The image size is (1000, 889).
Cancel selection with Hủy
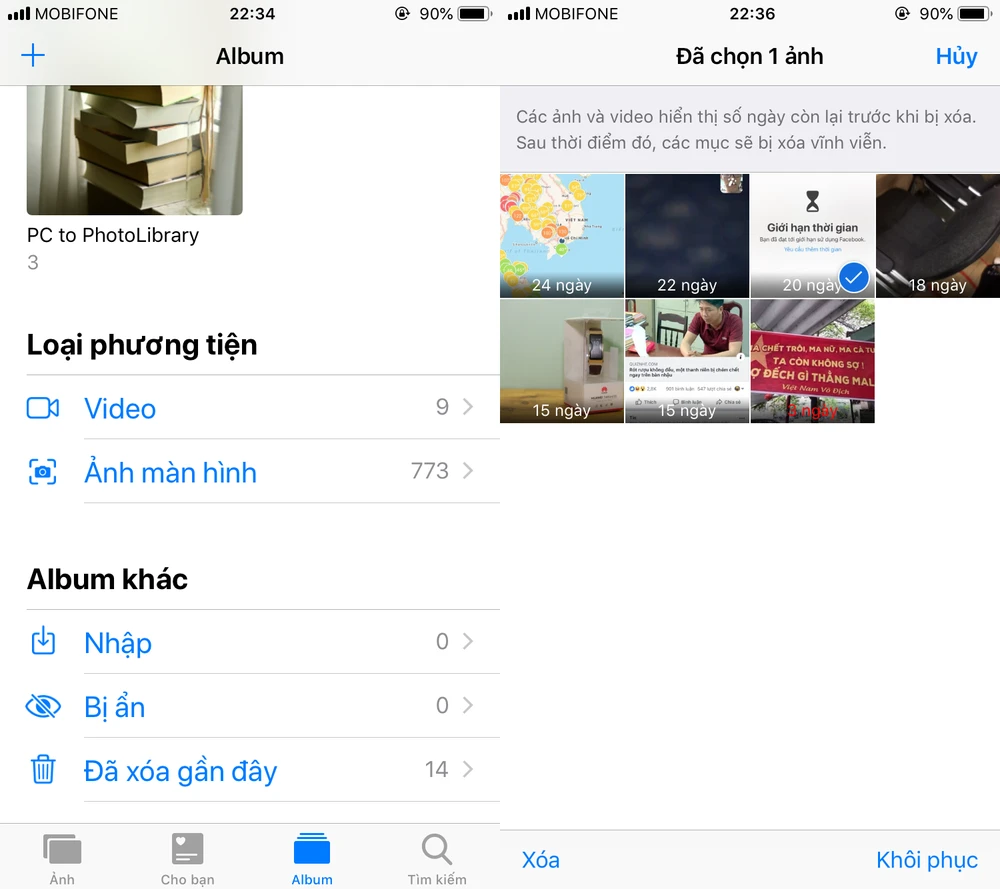956,56
